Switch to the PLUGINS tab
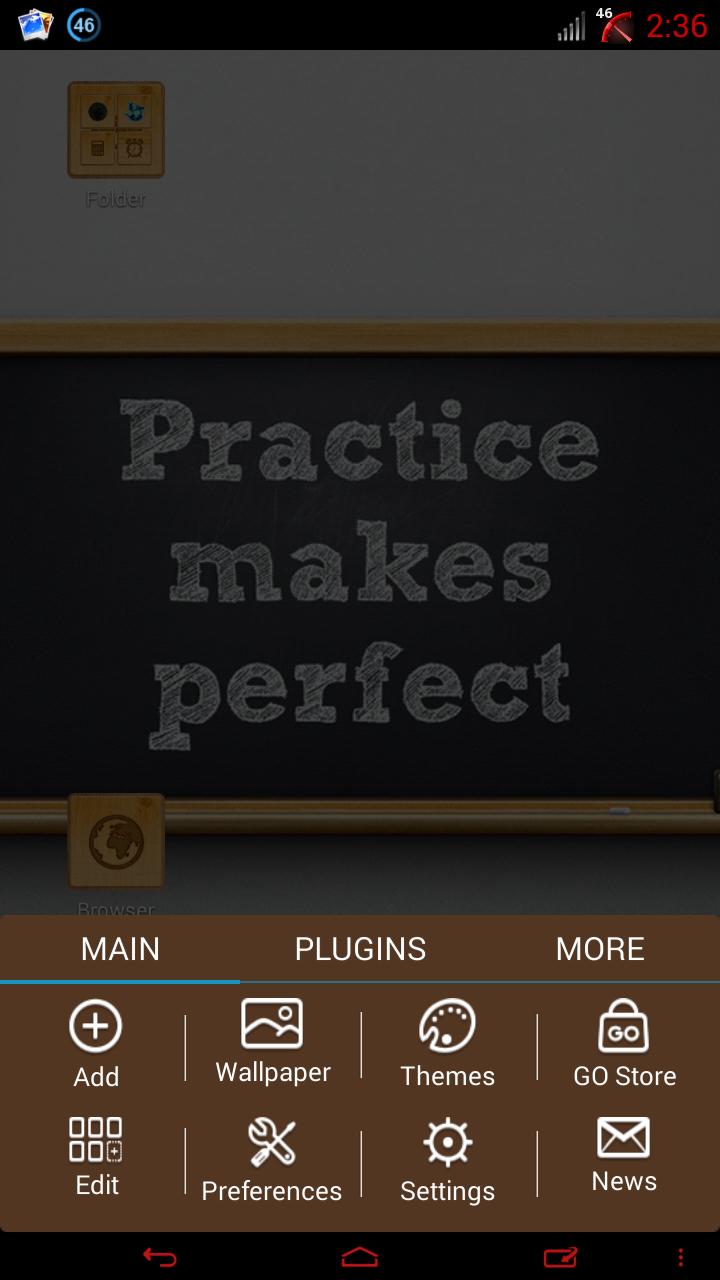Viewport: 720px width, 1280px height. [360, 949]
